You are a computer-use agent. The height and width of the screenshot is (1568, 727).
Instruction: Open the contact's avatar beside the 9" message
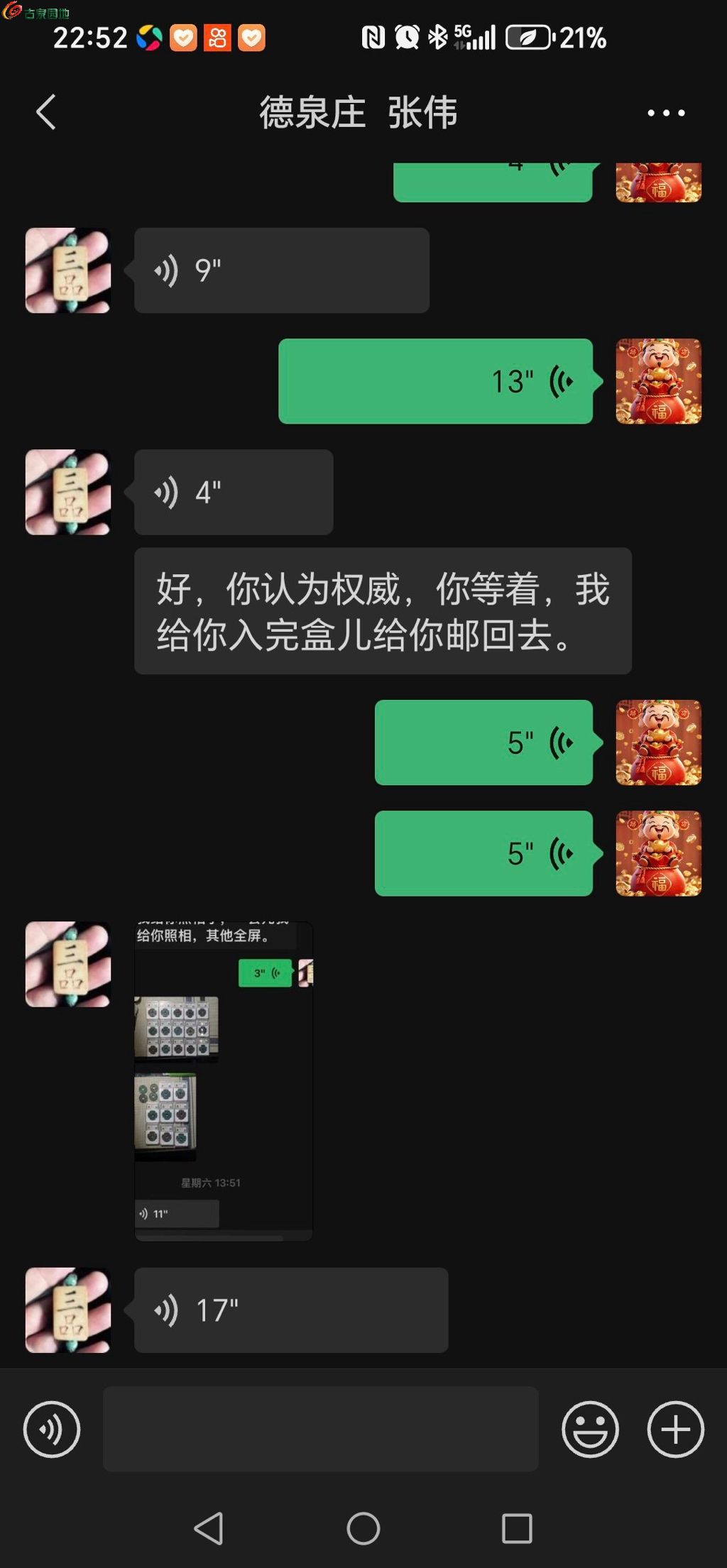68,270
